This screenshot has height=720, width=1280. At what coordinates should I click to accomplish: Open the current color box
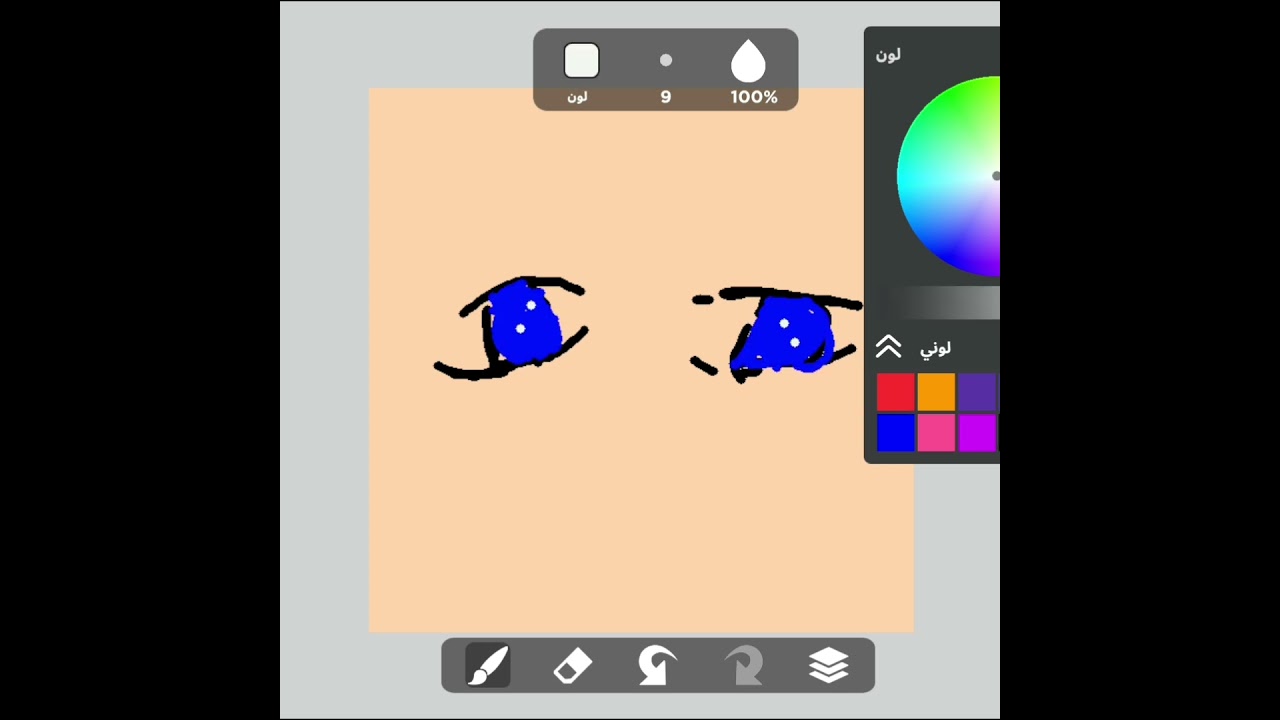581,61
